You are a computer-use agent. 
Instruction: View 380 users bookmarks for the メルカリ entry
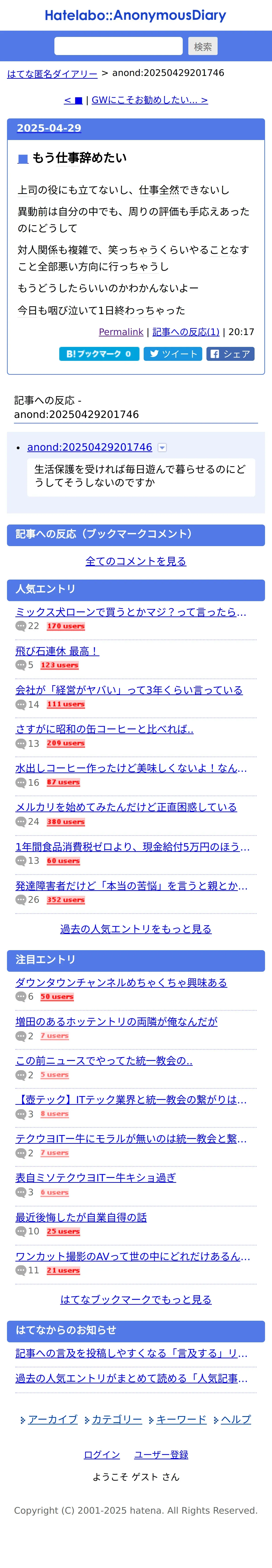(66, 822)
